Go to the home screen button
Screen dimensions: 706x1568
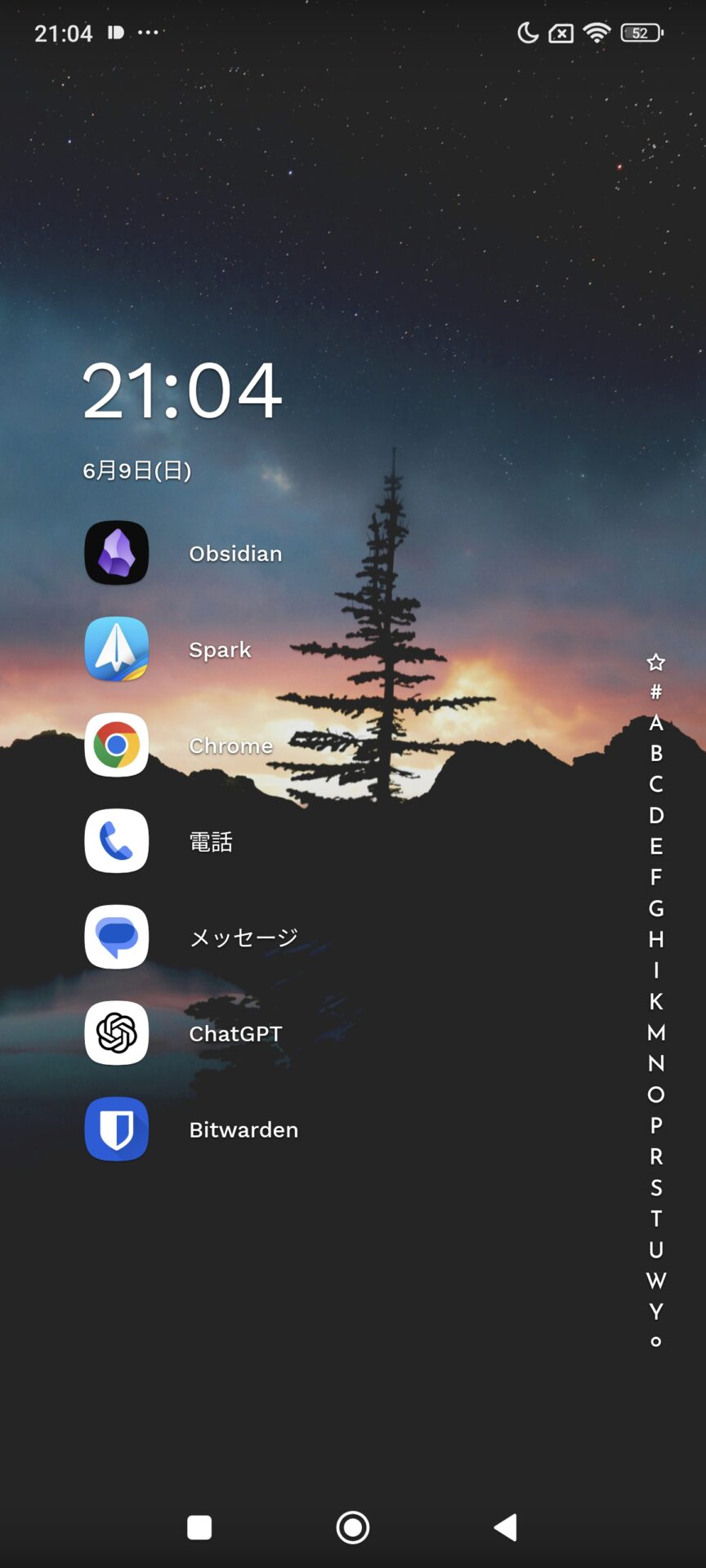pos(353,1527)
